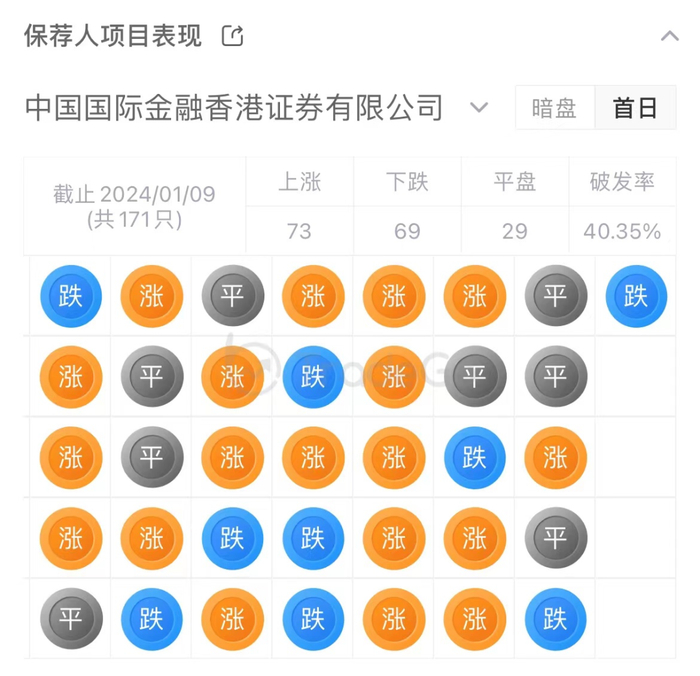Collapse the 保荐人项目表现 panel

[x=669, y=37]
